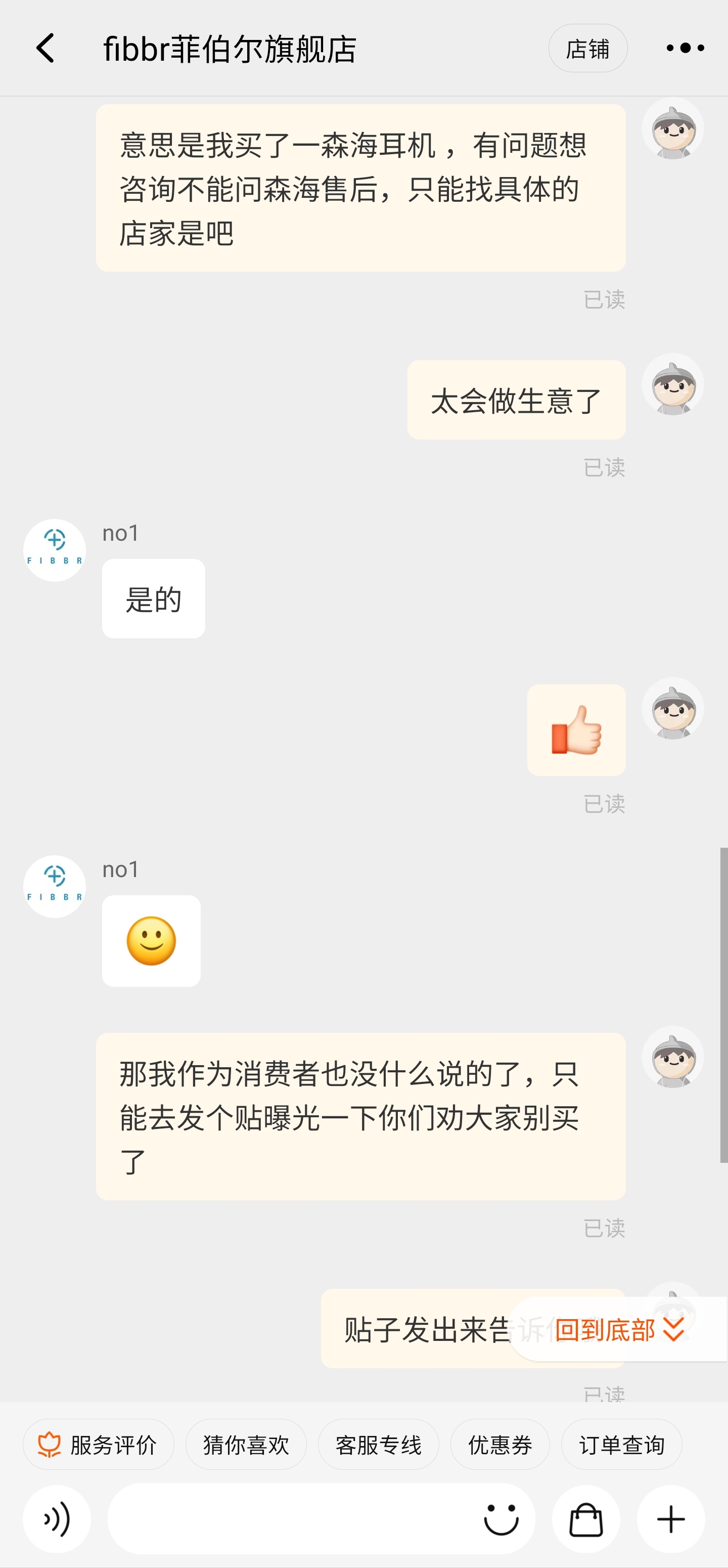This screenshot has height=1568, width=728.
Task: Open the 优惠券 coupons chip
Action: 500,1445
